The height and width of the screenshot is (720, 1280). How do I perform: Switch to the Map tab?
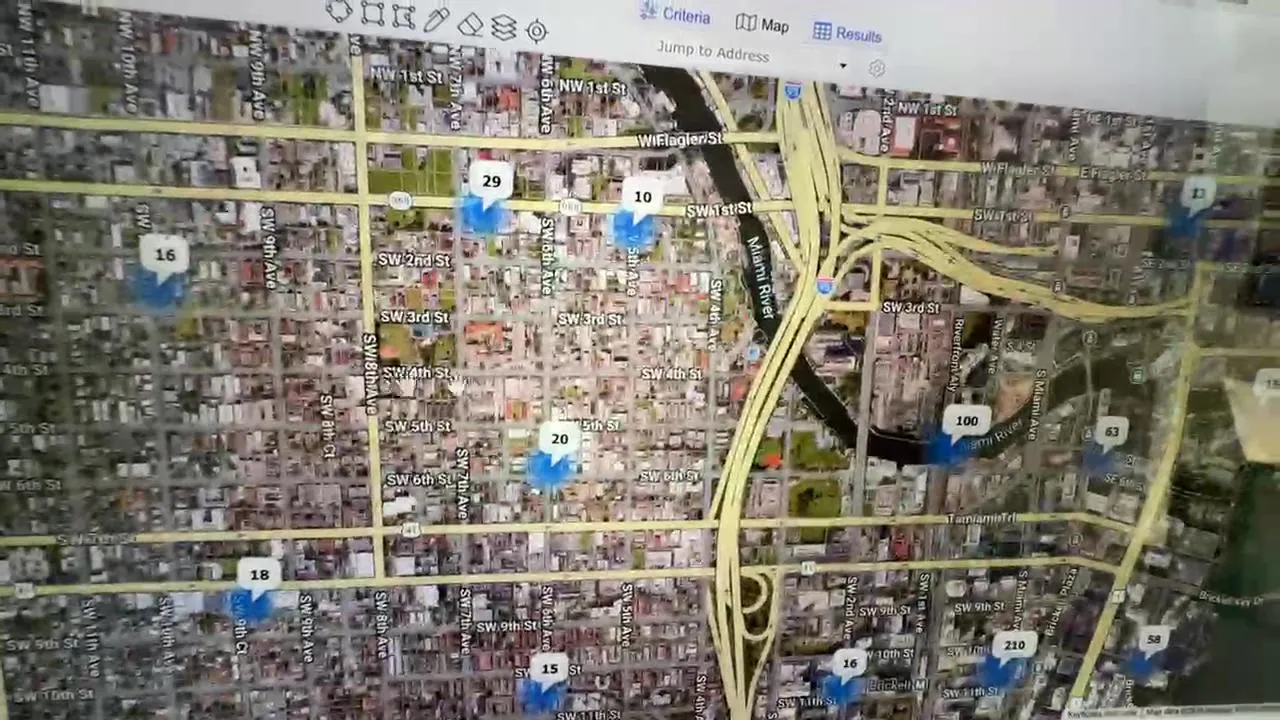763,24
